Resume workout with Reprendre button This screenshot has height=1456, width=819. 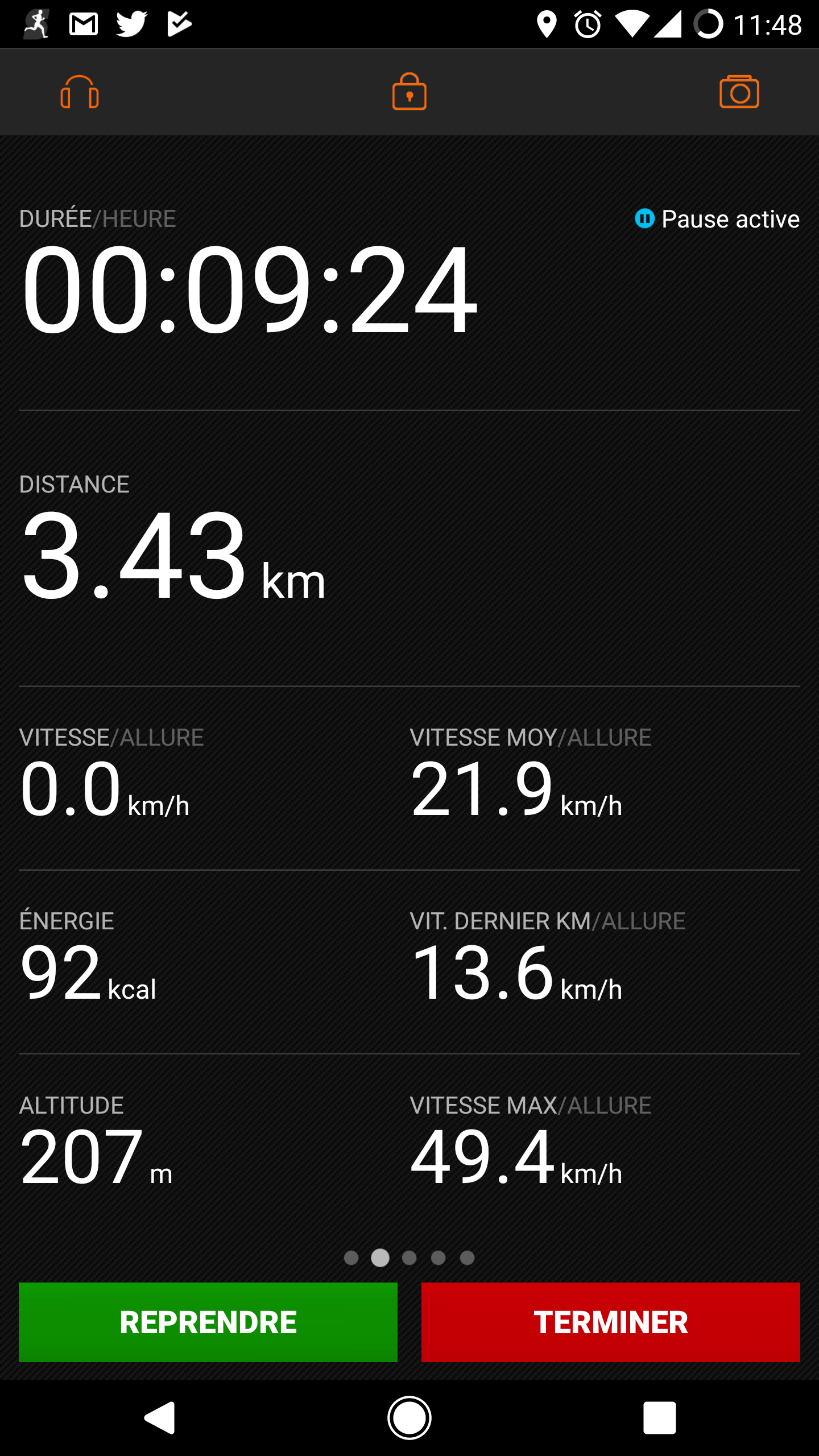tap(208, 1322)
